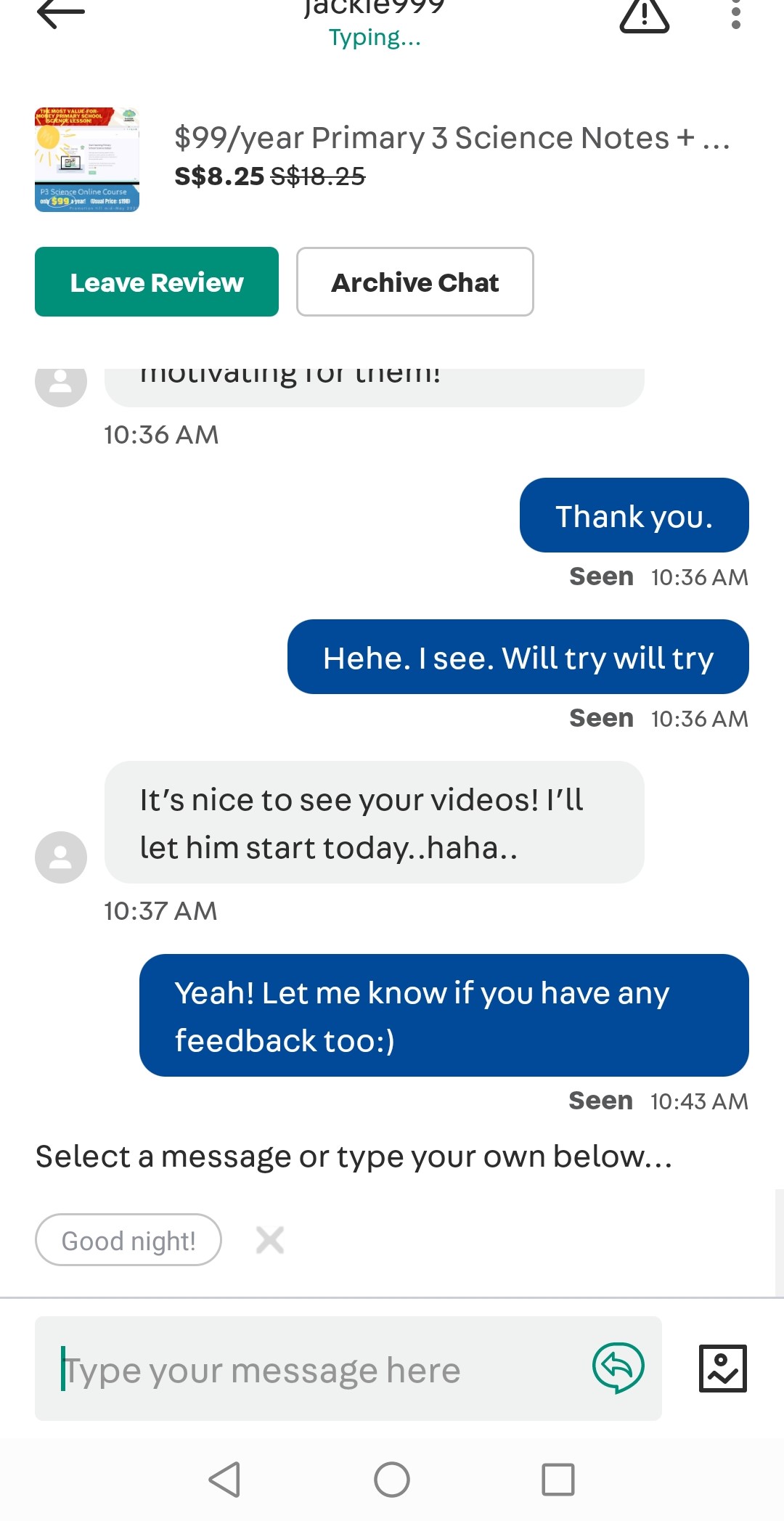The height and width of the screenshot is (1521, 784).
Task: Archive this chat
Action: pos(415,282)
